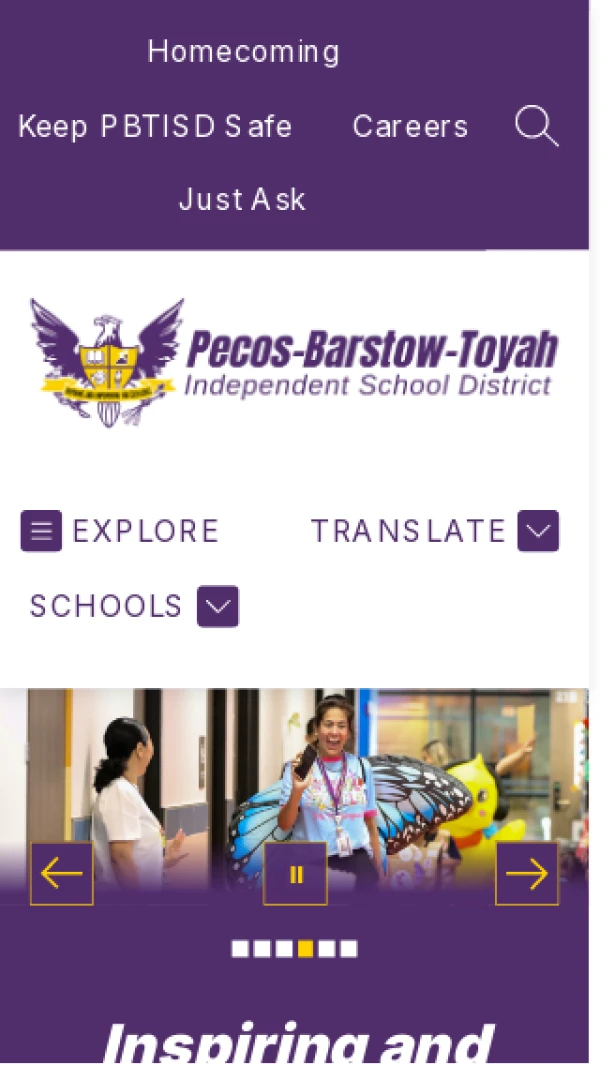Open the search magnifier icon

536,127
